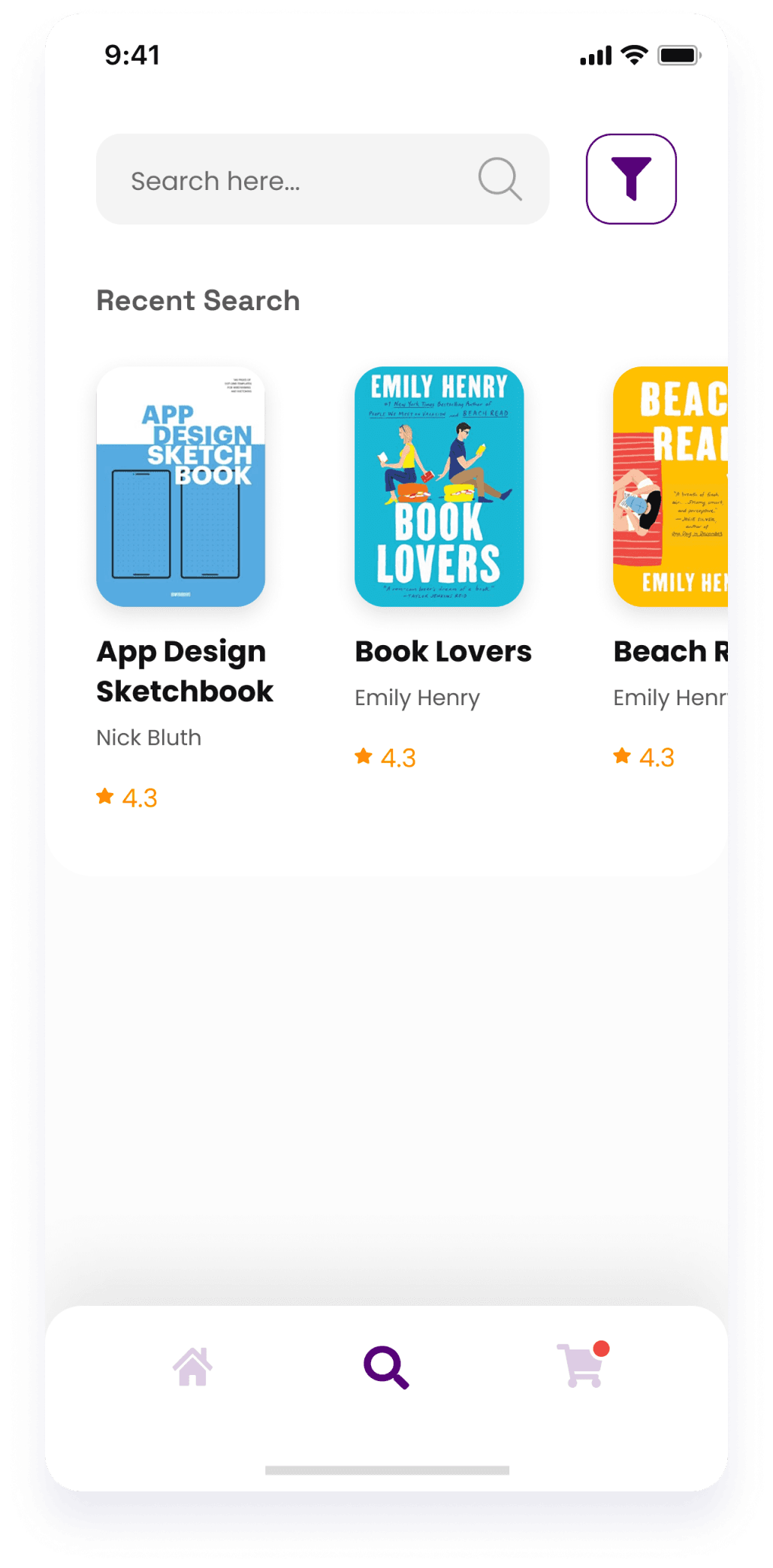Switch to the Search tab
The image size is (773, 1568).
point(386,1367)
